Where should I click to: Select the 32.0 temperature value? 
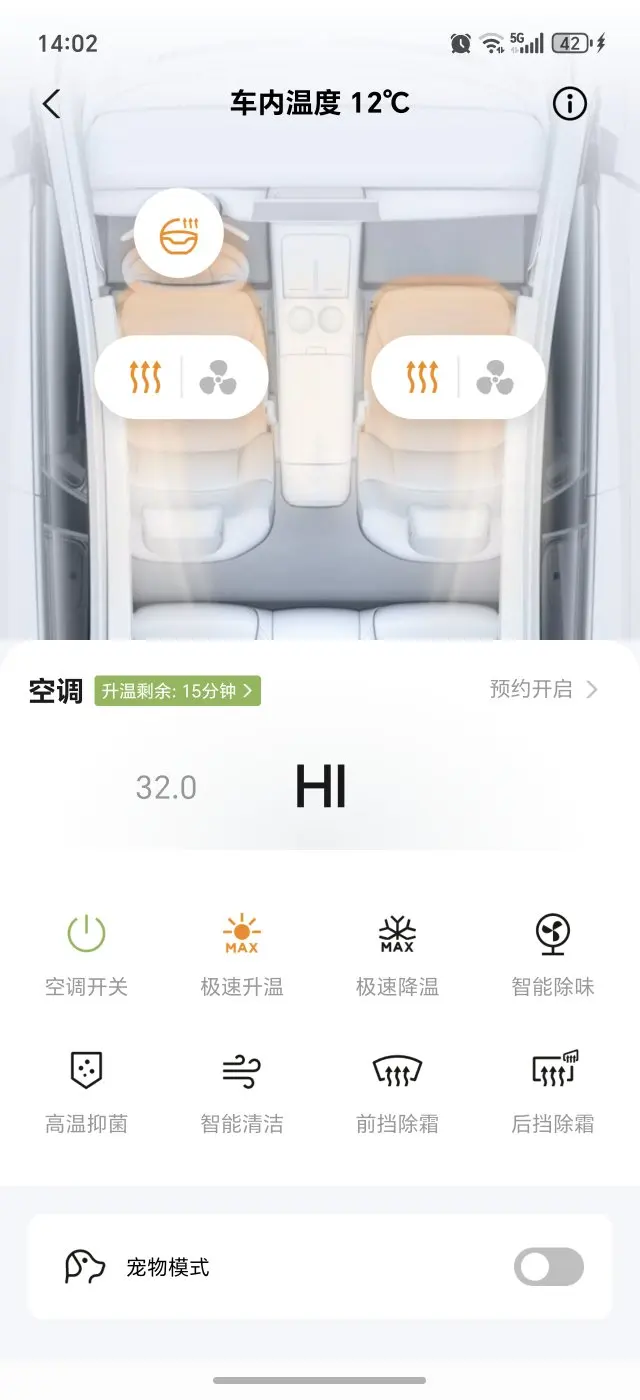(x=166, y=788)
